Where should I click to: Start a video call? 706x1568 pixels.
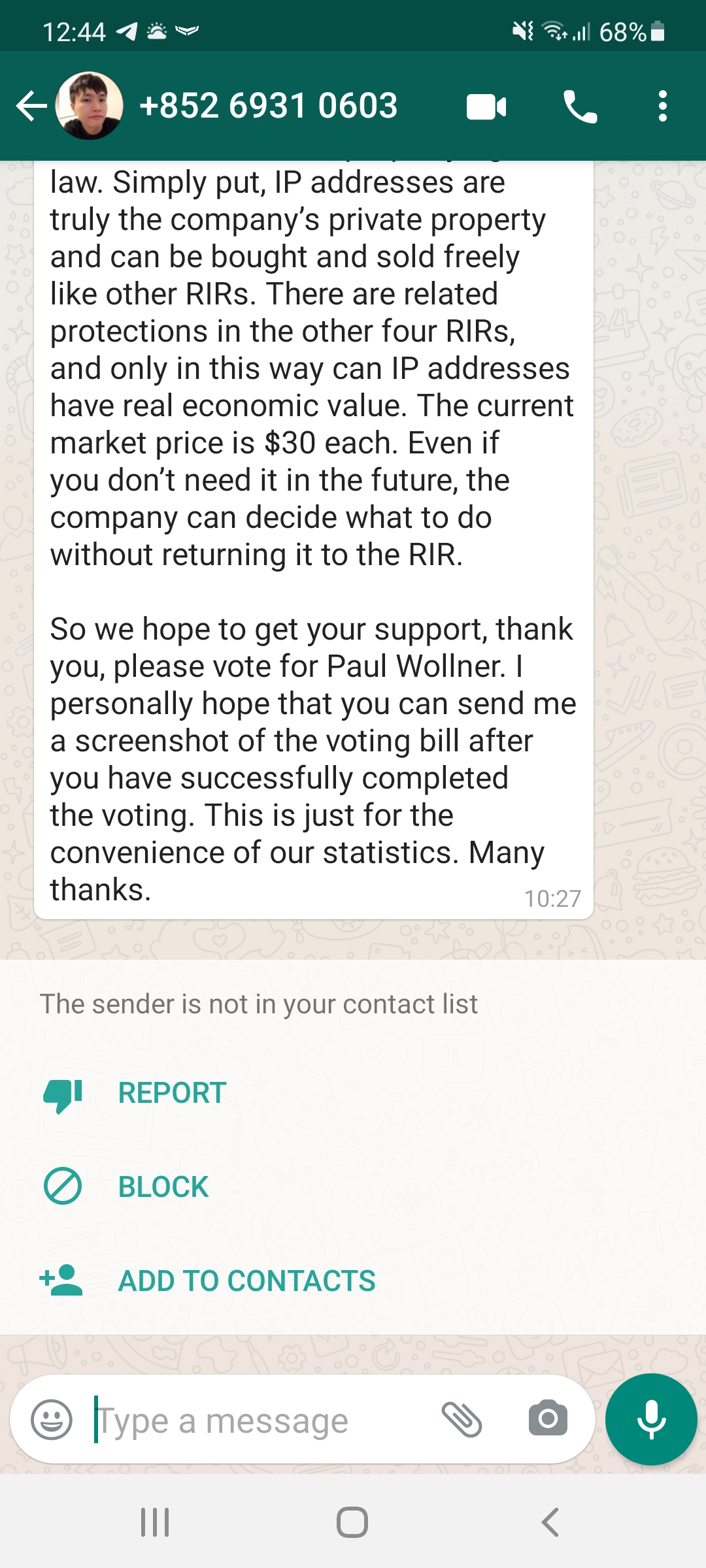pyautogui.click(x=486, y=106)
